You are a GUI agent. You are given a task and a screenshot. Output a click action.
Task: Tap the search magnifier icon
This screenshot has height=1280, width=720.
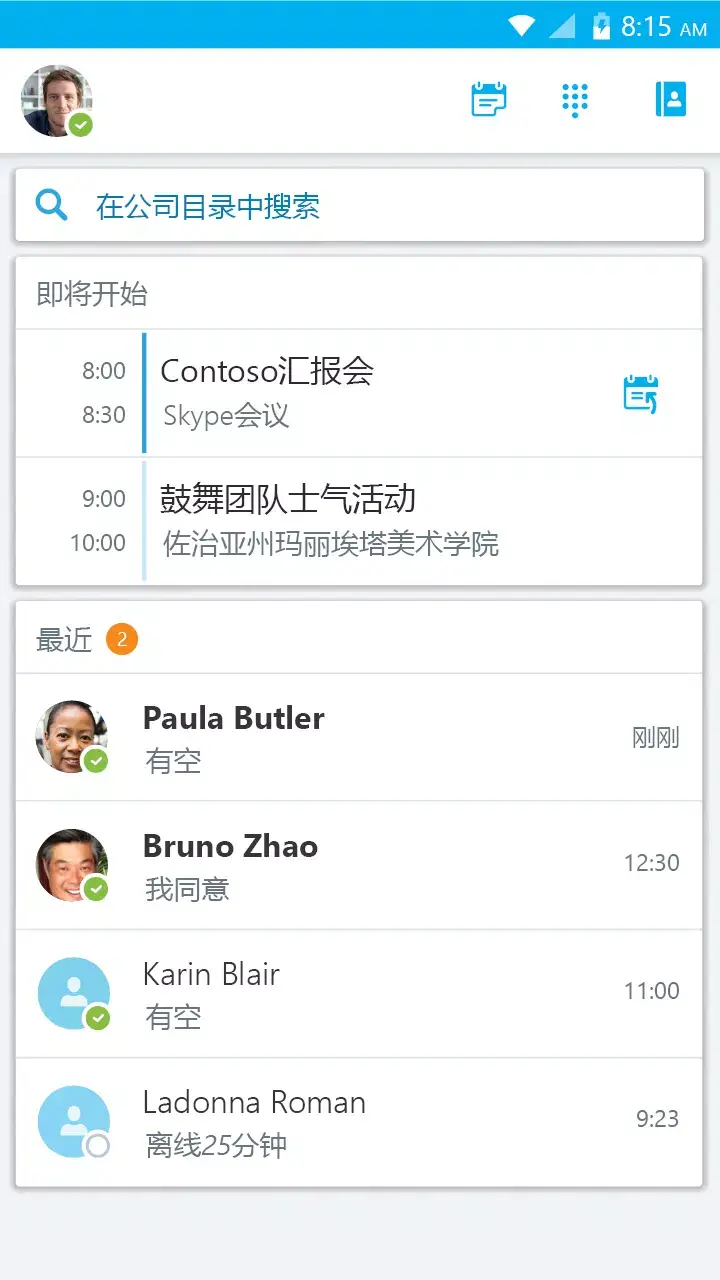pyautogui.click(x=51, y=205)
